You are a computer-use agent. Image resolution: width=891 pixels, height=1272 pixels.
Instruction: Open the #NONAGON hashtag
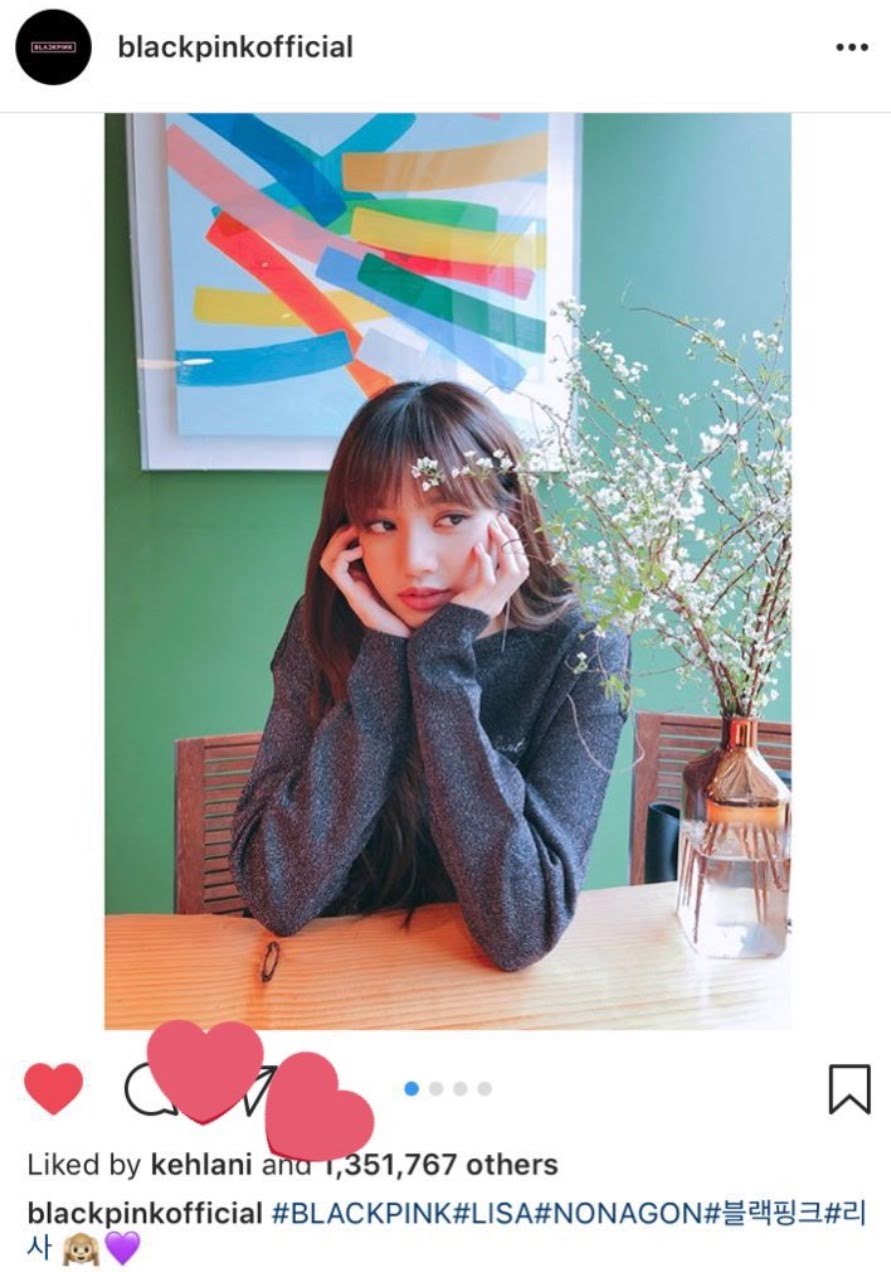pos(621,1214)
